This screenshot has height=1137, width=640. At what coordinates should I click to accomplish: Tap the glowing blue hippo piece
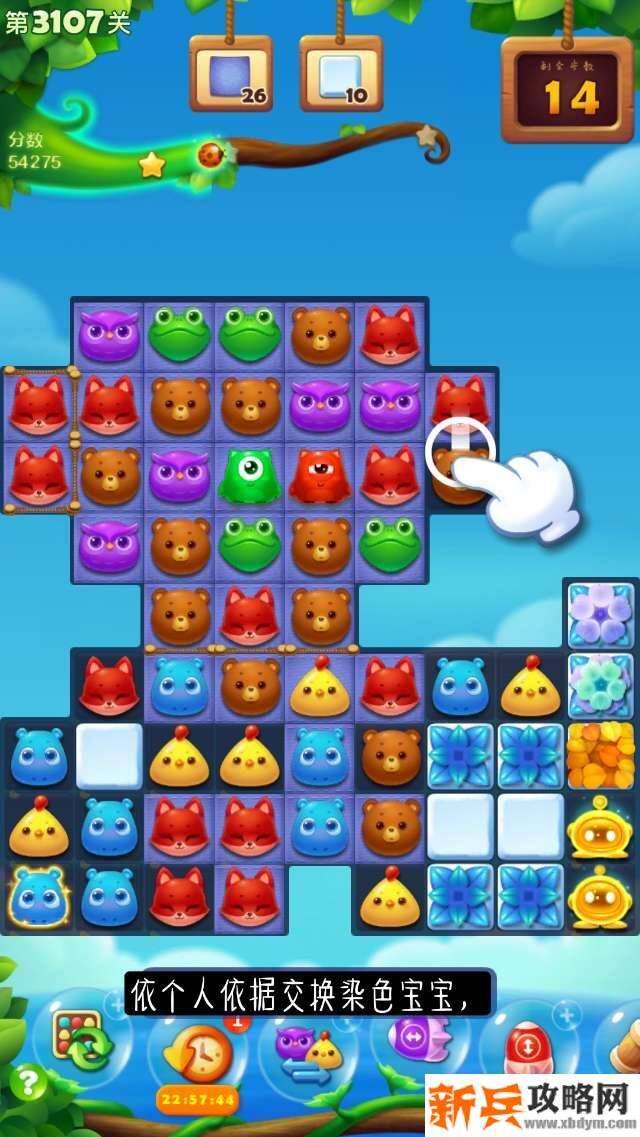(x=40, y=895)
